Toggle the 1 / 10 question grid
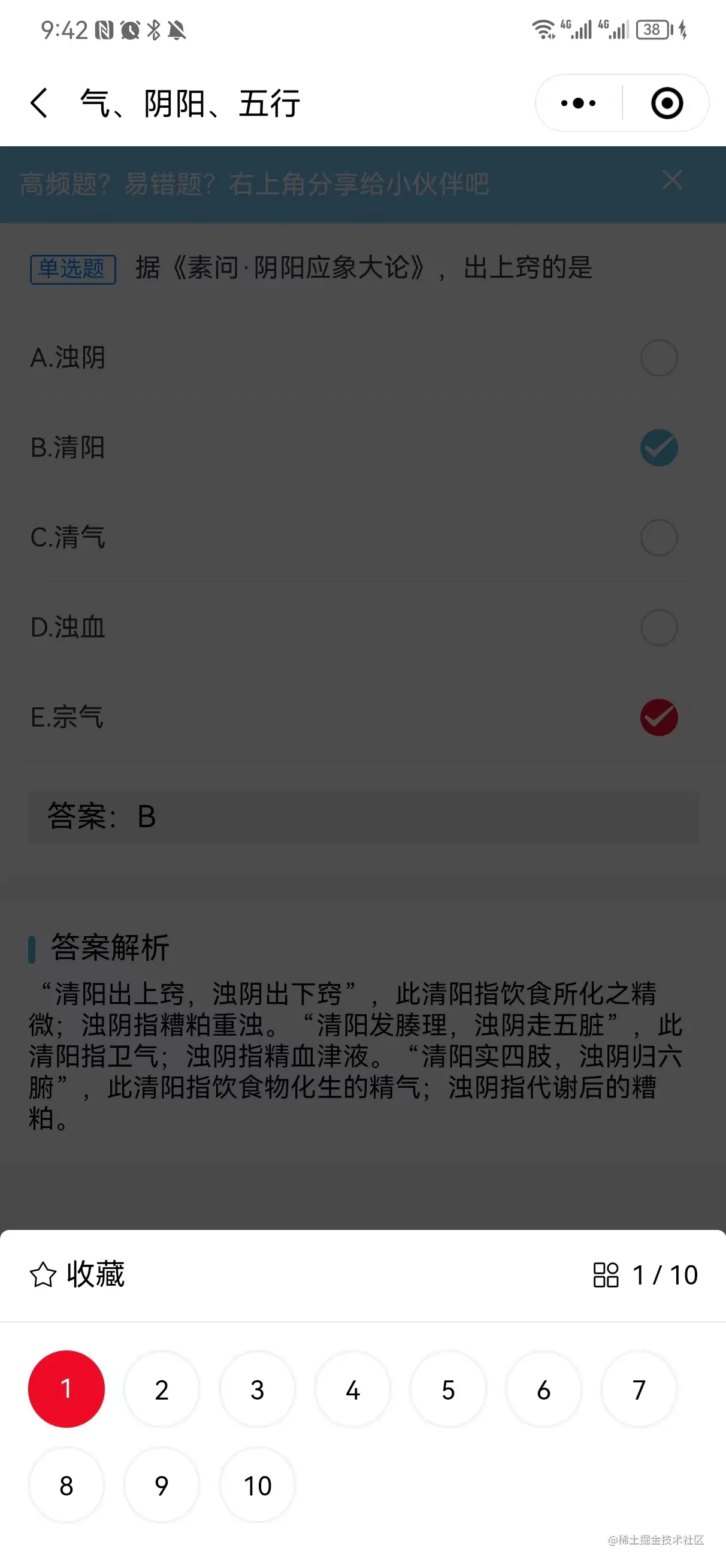This screenshot has width=726, height=1568. pyautogui.click(x=645, y=1275)
